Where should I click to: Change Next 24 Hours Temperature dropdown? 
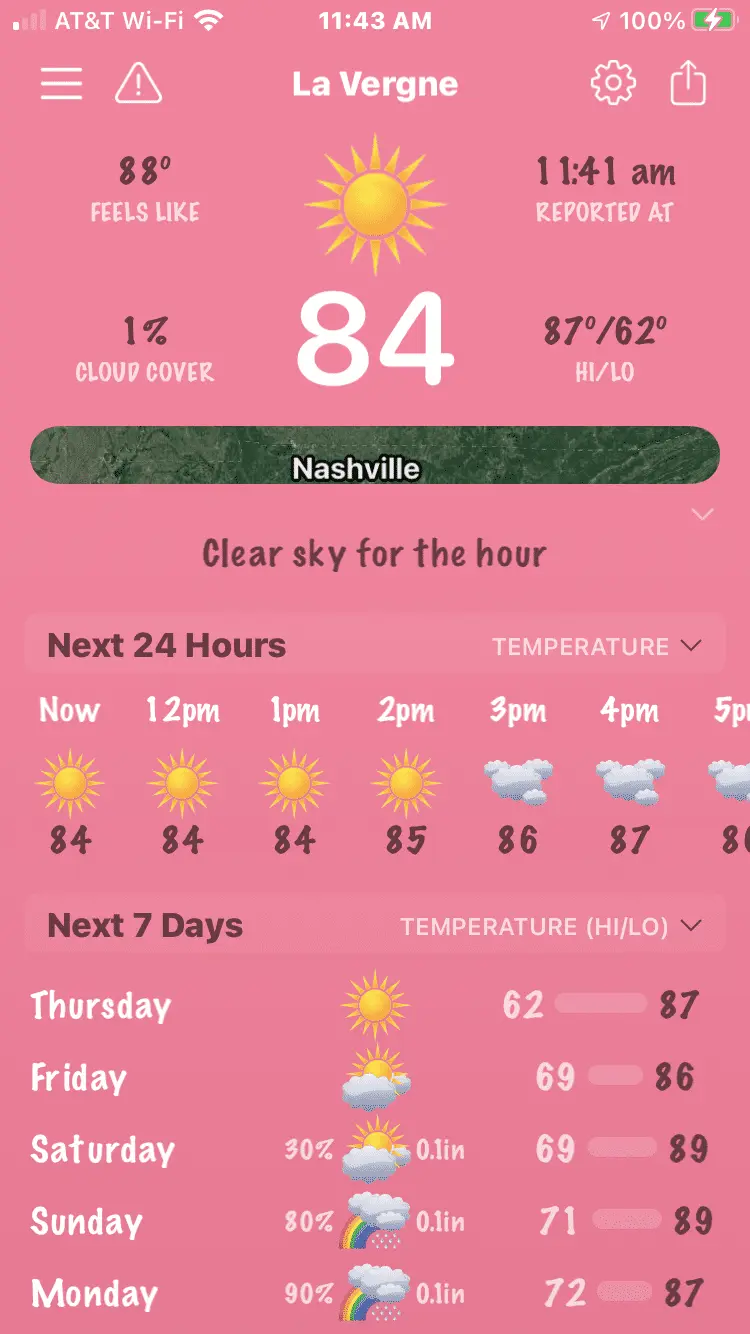point(596,646)
